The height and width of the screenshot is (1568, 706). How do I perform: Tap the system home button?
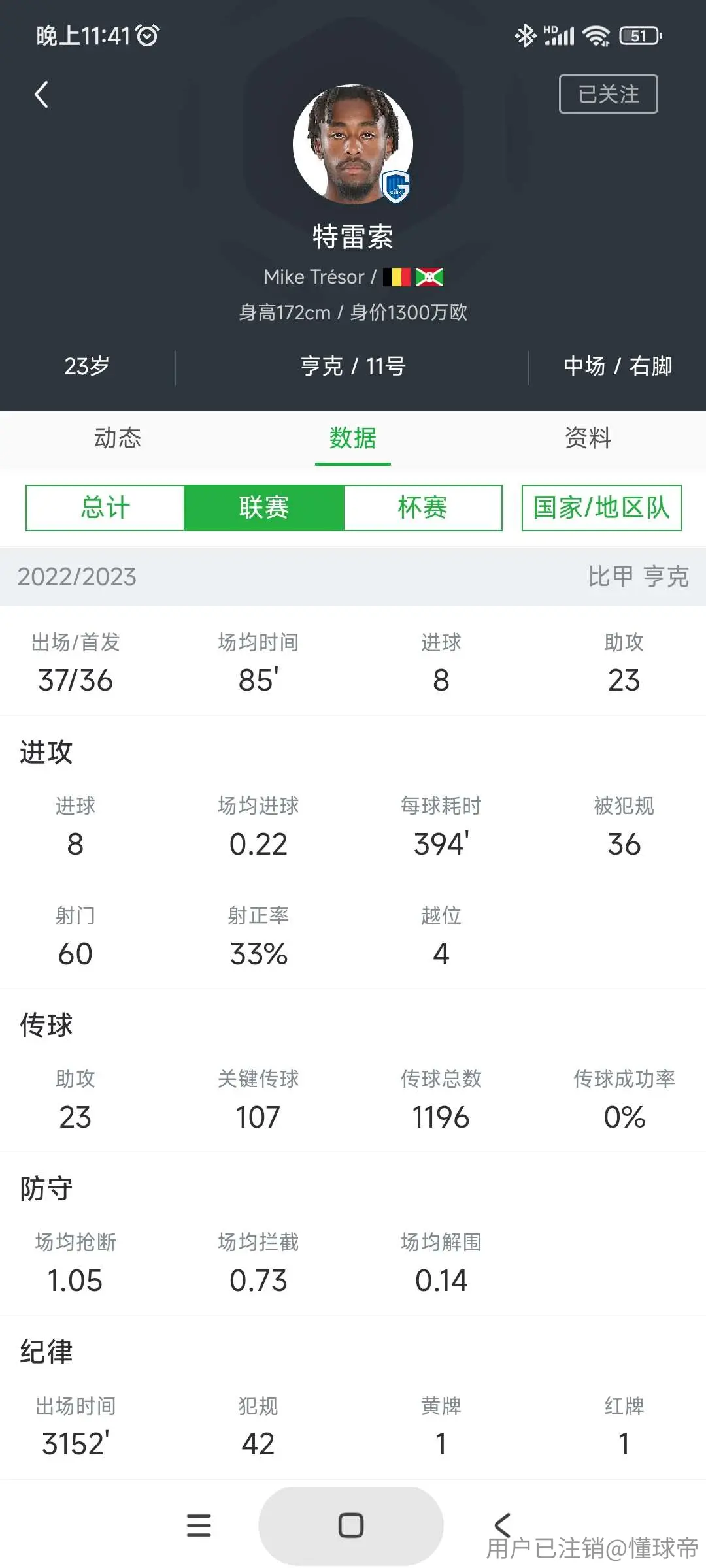pyautogui.click(x=351, y=1526)
